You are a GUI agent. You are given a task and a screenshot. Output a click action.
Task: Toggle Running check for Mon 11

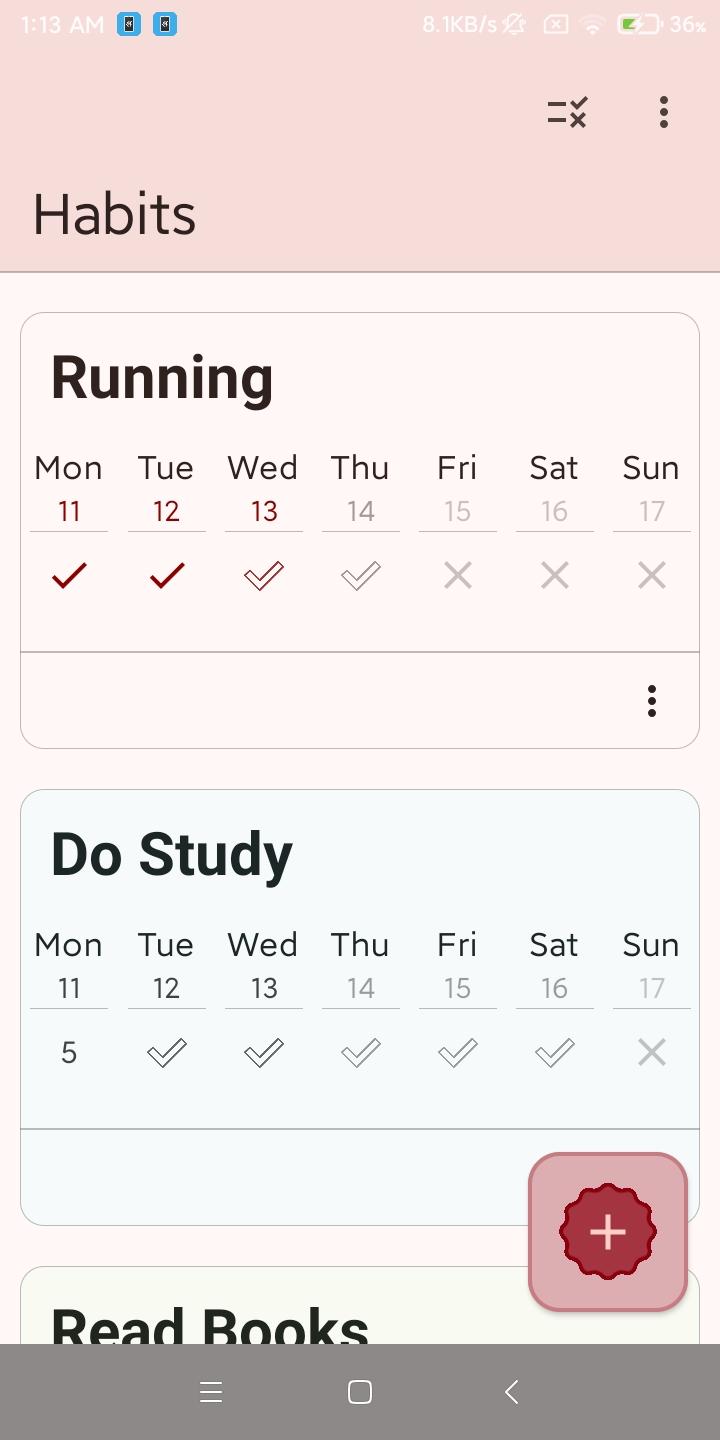[x=69, y=575]
